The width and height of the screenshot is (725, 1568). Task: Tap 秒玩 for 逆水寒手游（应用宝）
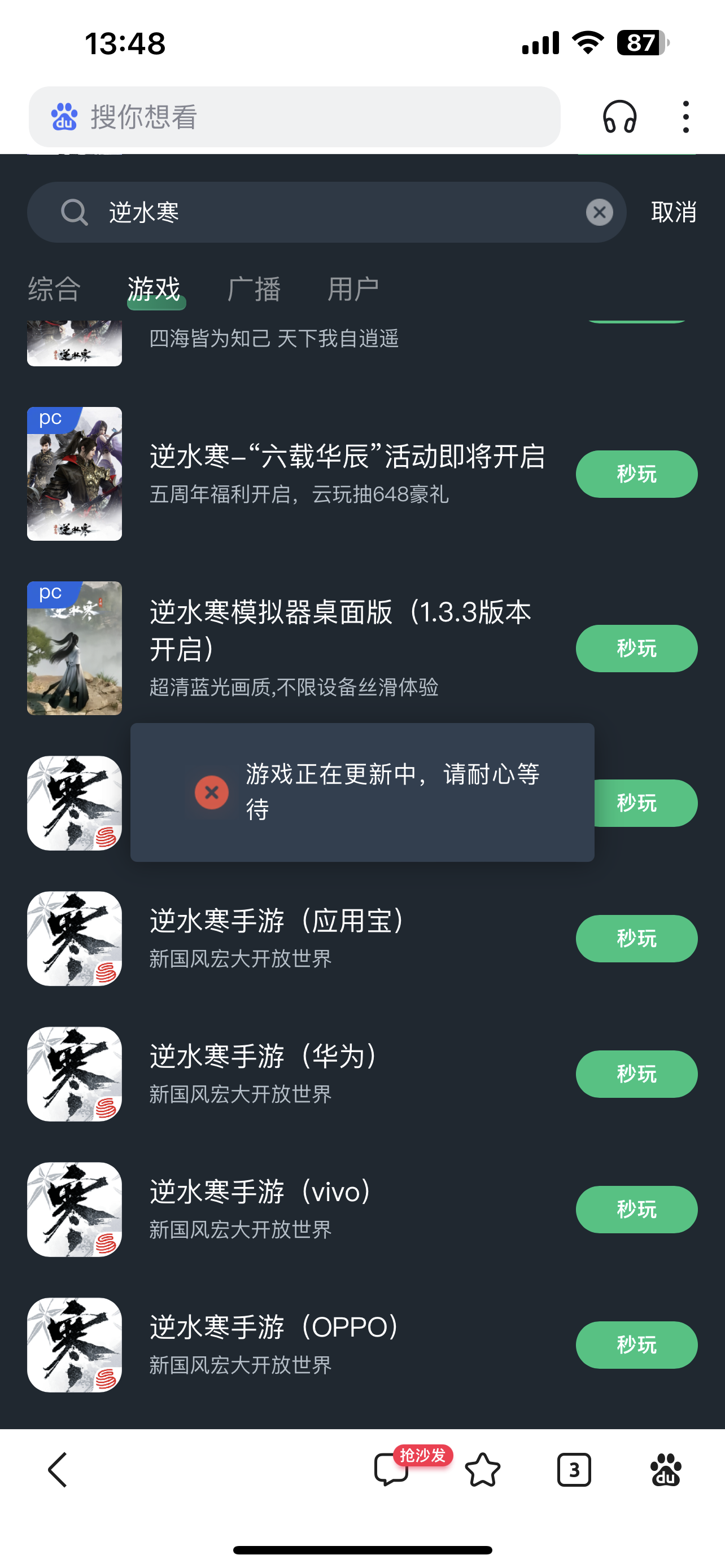[636, 939]
